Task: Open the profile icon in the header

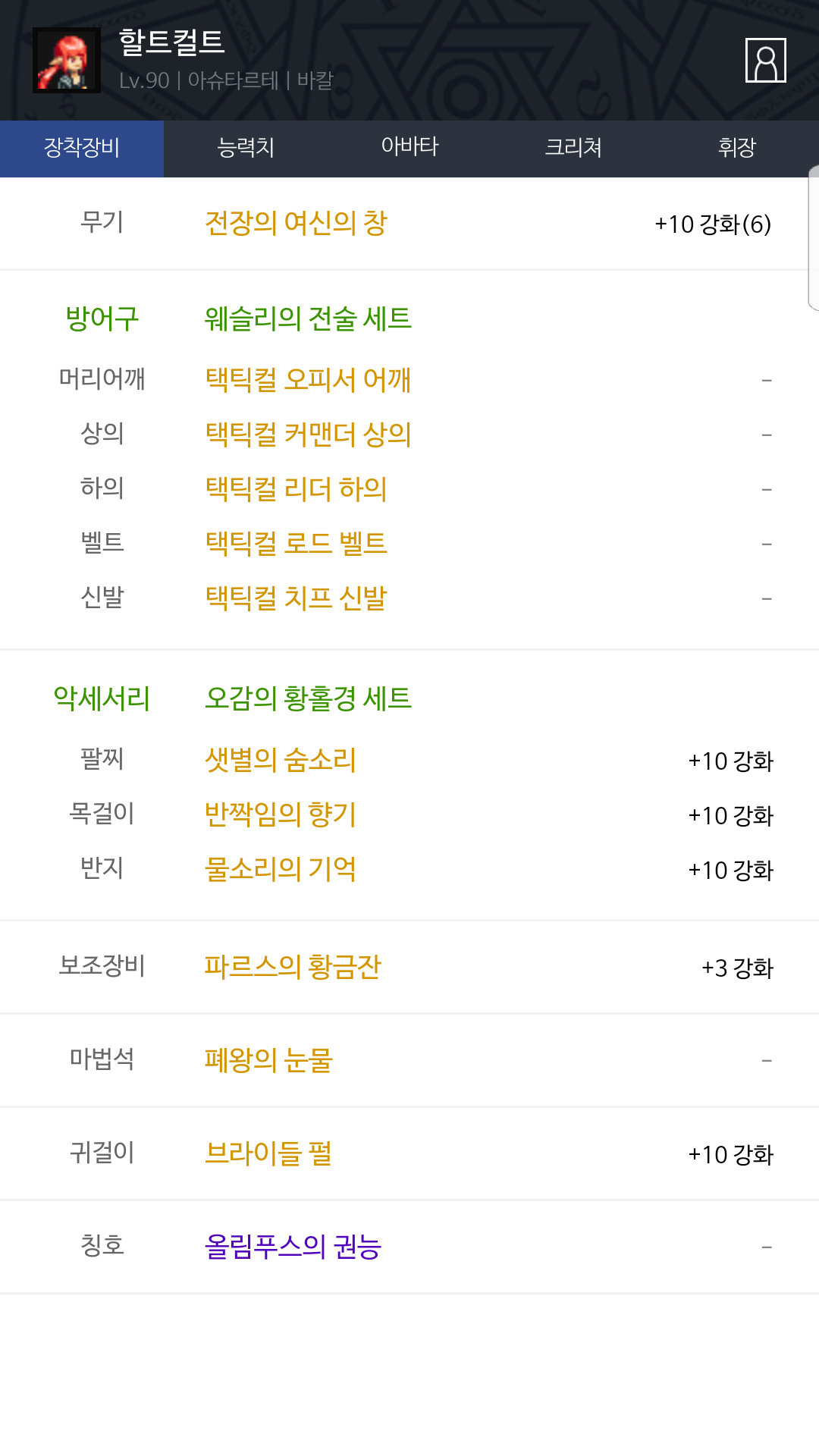Action: [x=765, y=60]
